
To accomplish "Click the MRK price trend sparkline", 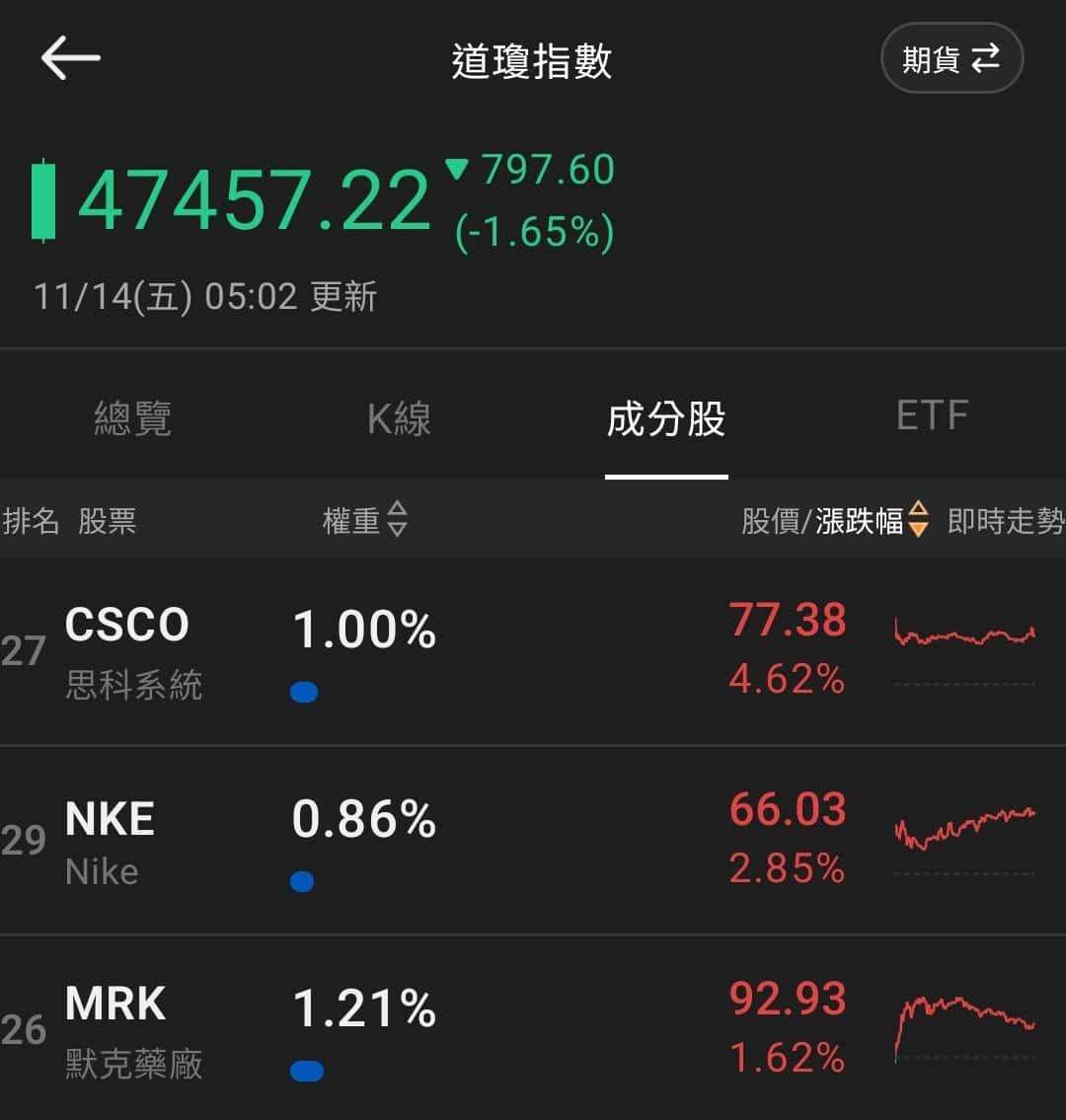I will pos(962,1016).
